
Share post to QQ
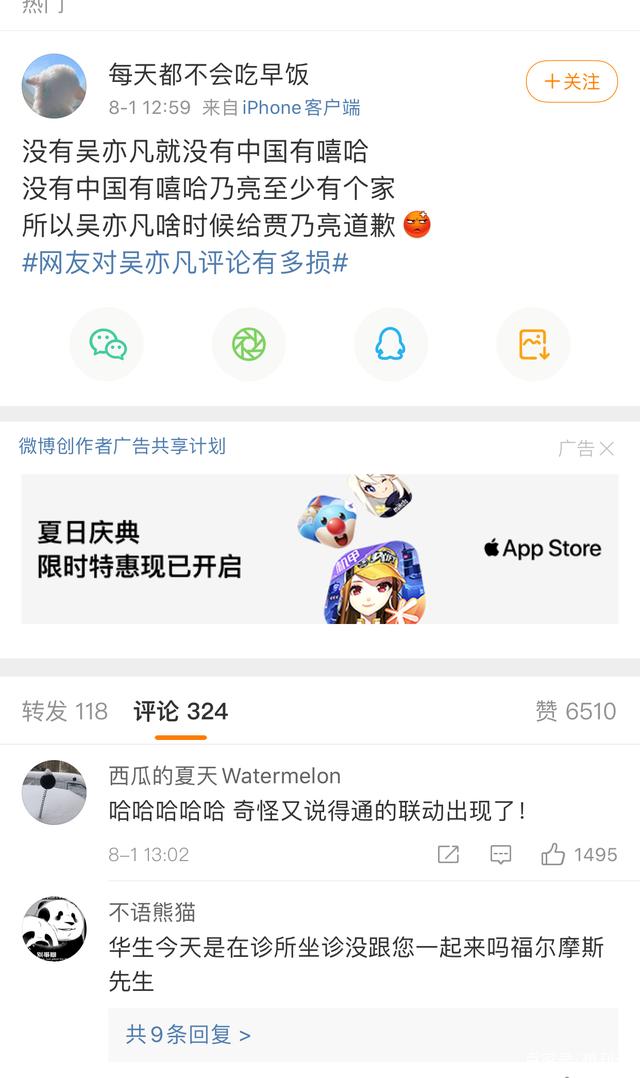tap(391, 344)
